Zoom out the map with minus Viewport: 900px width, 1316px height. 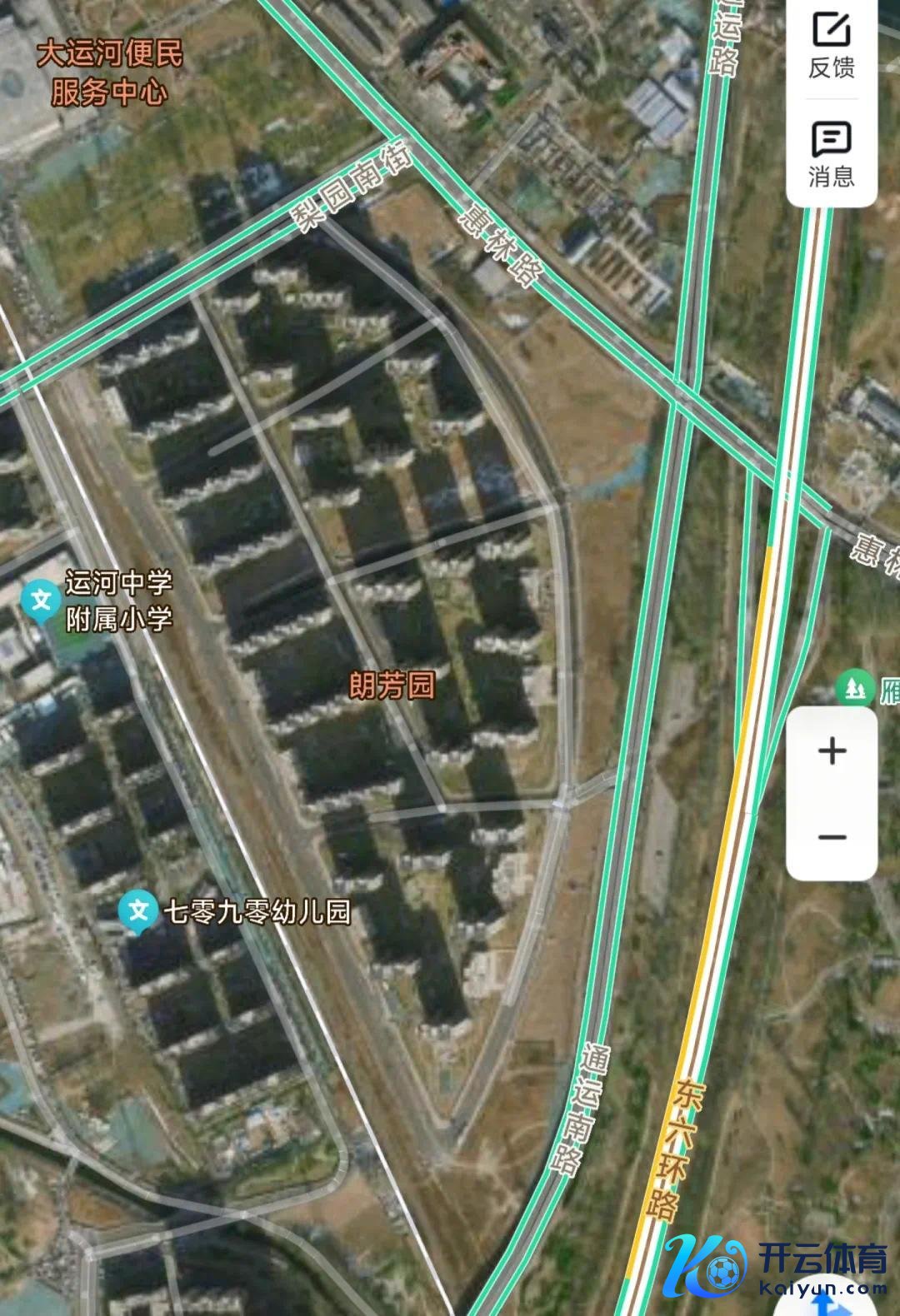click(832, 837)
